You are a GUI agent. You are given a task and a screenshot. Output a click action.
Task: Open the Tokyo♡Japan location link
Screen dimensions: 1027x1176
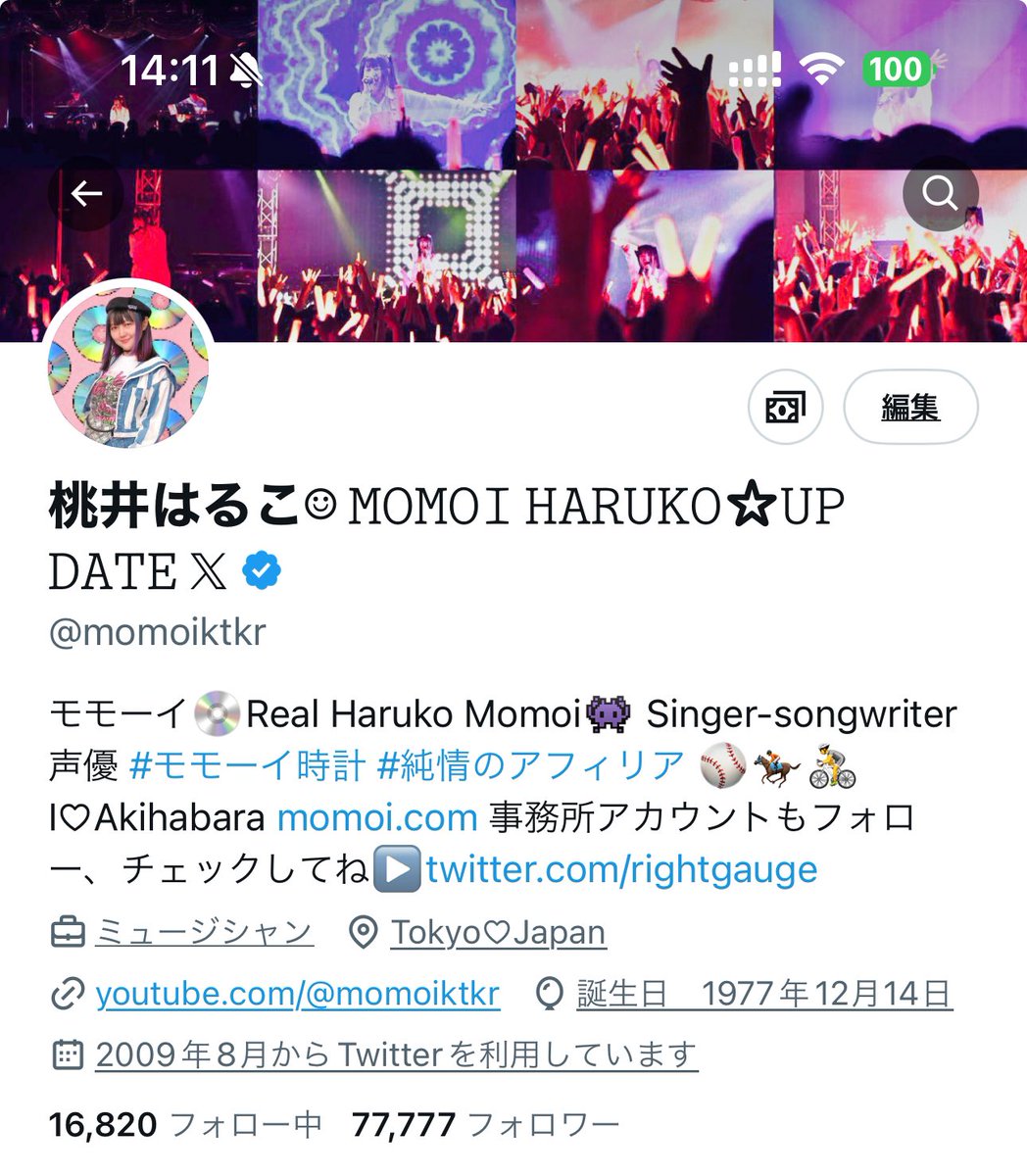click(x=498, y=932)
